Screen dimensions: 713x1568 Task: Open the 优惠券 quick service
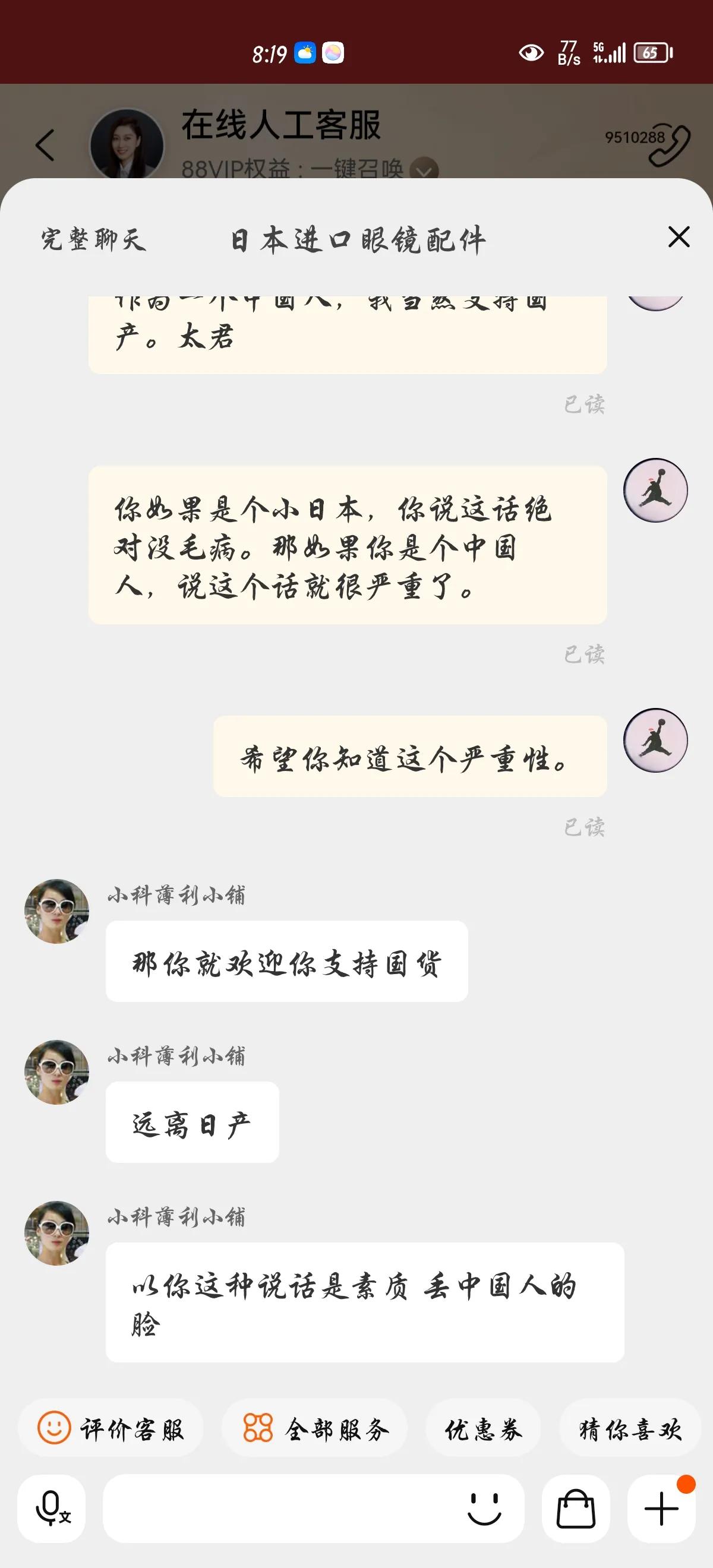[x=484, y=1430]
